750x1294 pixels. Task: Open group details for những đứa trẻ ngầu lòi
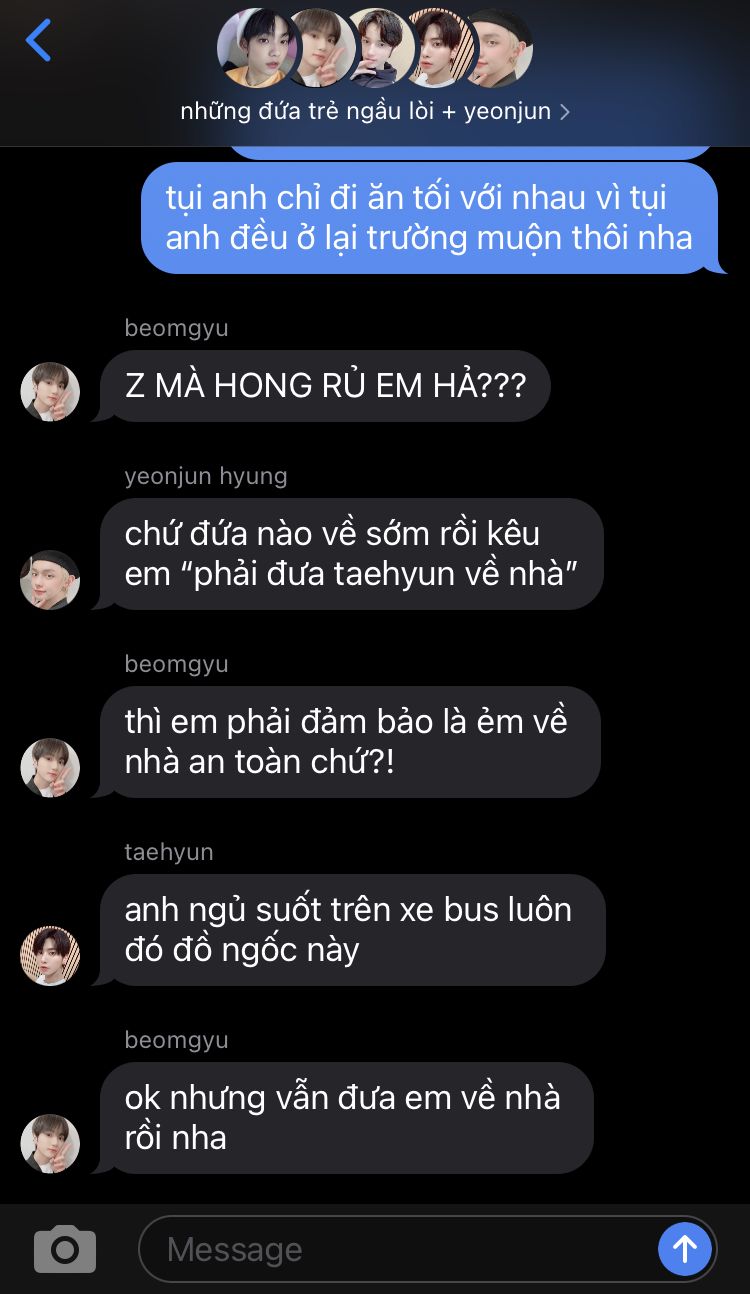(375, 111)
